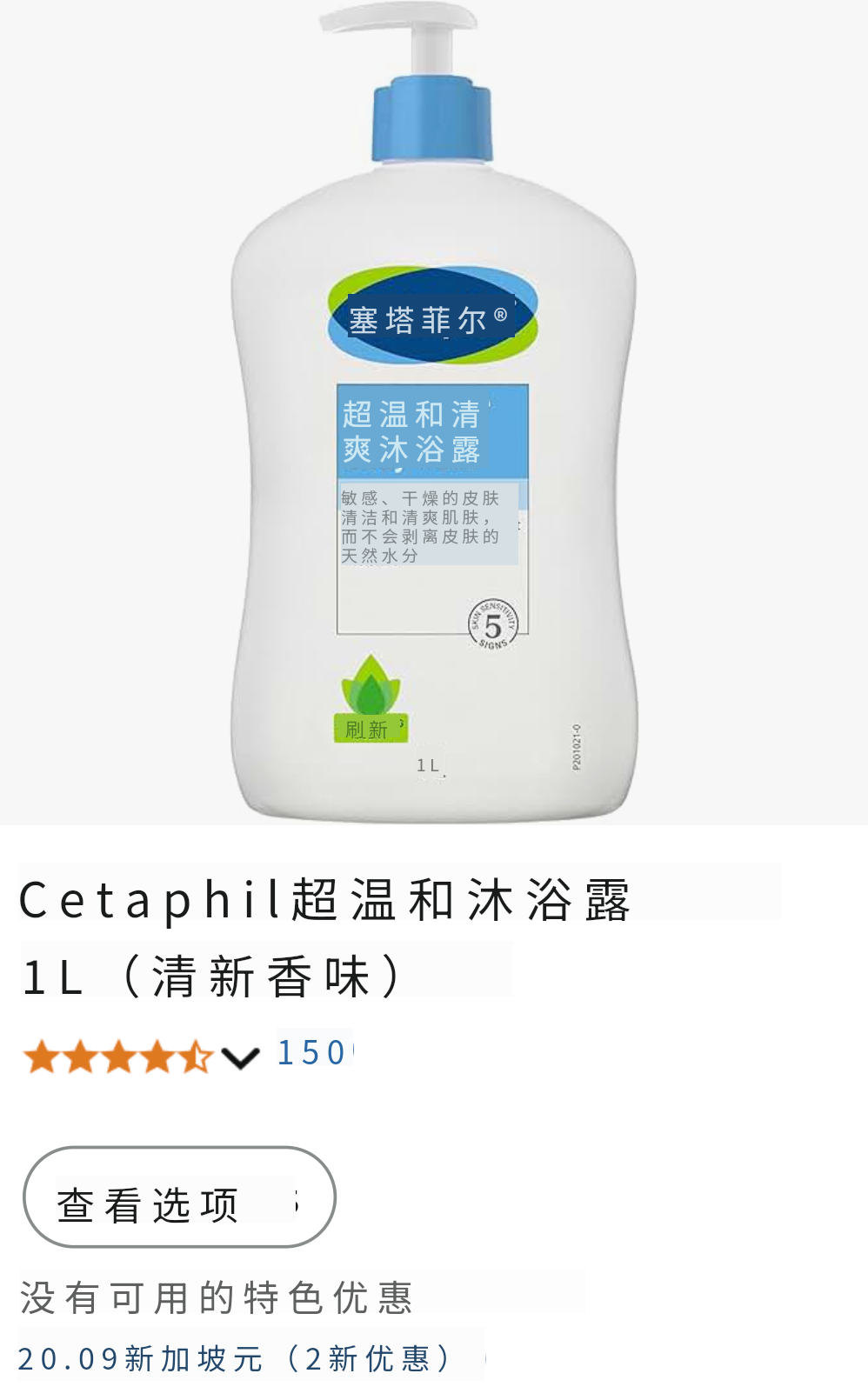This screenshot has height=1400, width=868.
Task: Tap the 查看选项 button
Action: pos(179,1197)
